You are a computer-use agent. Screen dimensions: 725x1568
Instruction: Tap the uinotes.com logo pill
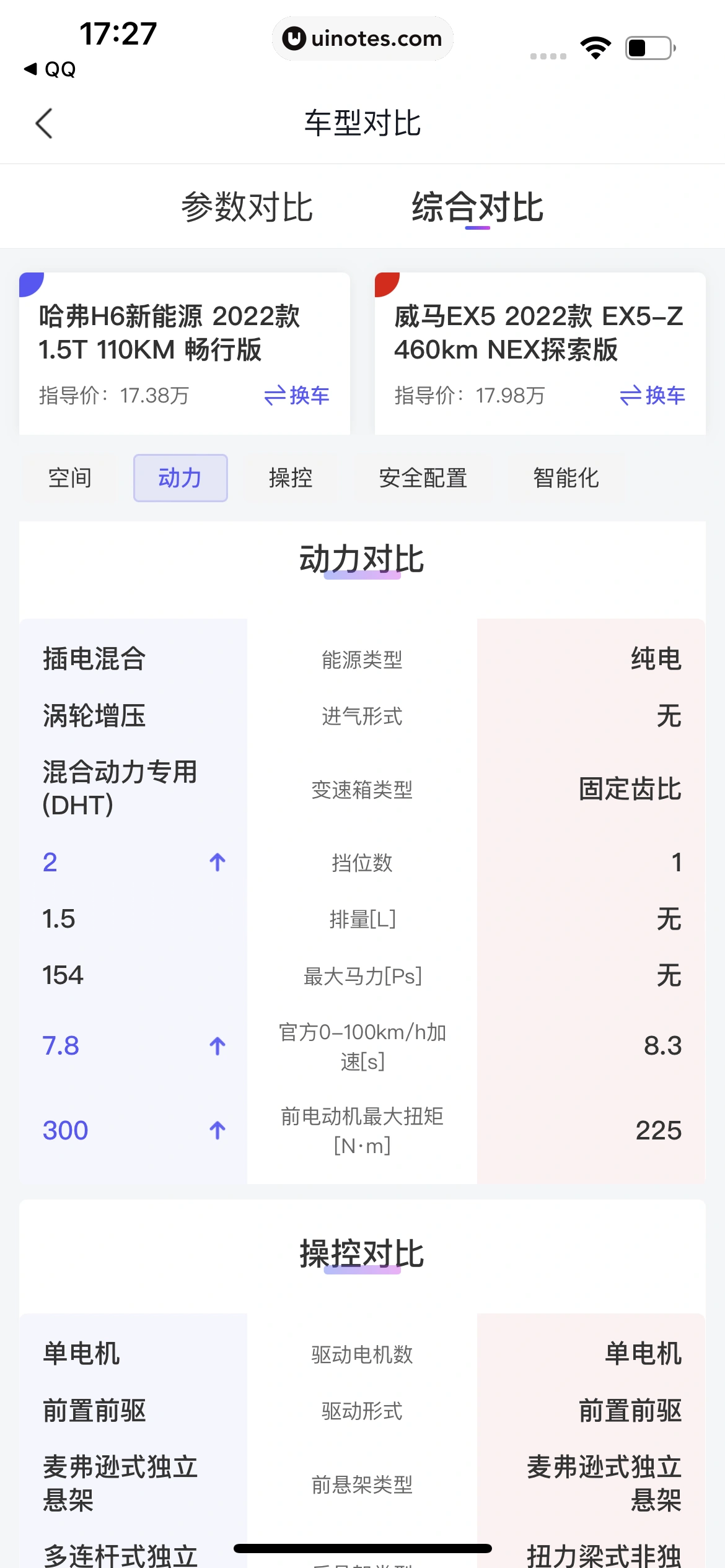pos(362,38)
